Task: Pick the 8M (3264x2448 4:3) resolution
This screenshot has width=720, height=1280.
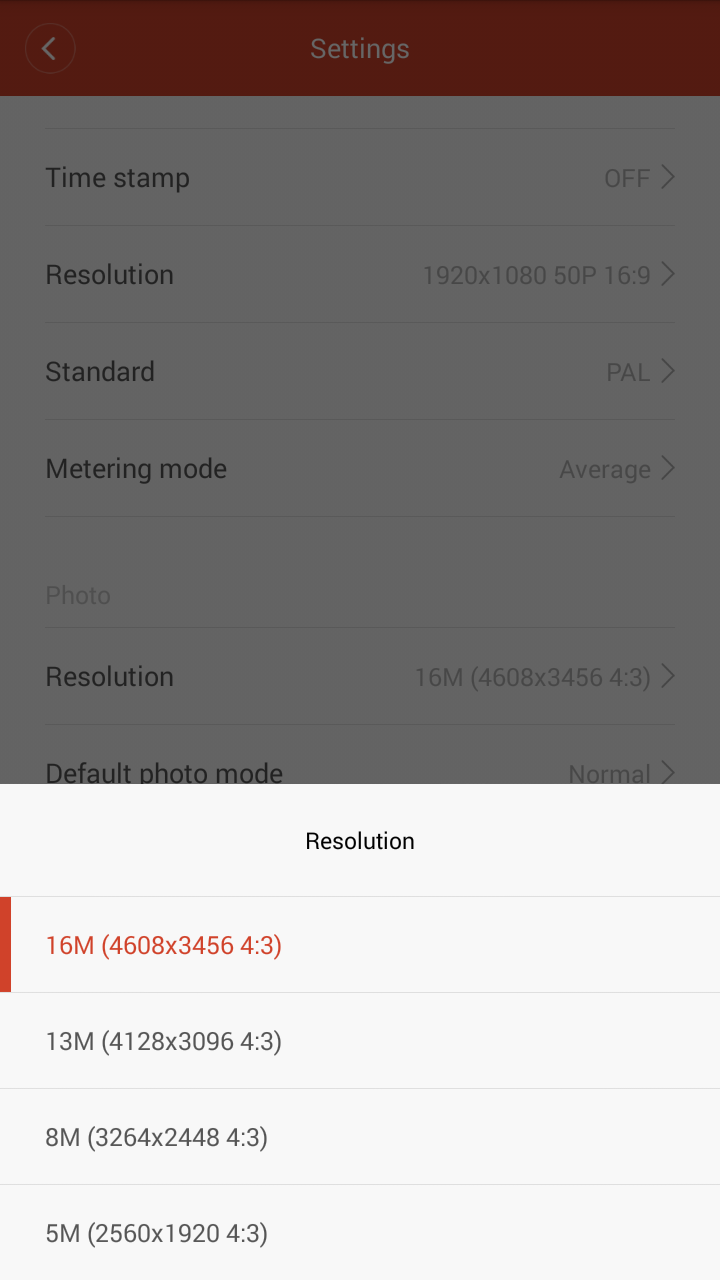Action: pyautogui.click(x=360, y=1137)
